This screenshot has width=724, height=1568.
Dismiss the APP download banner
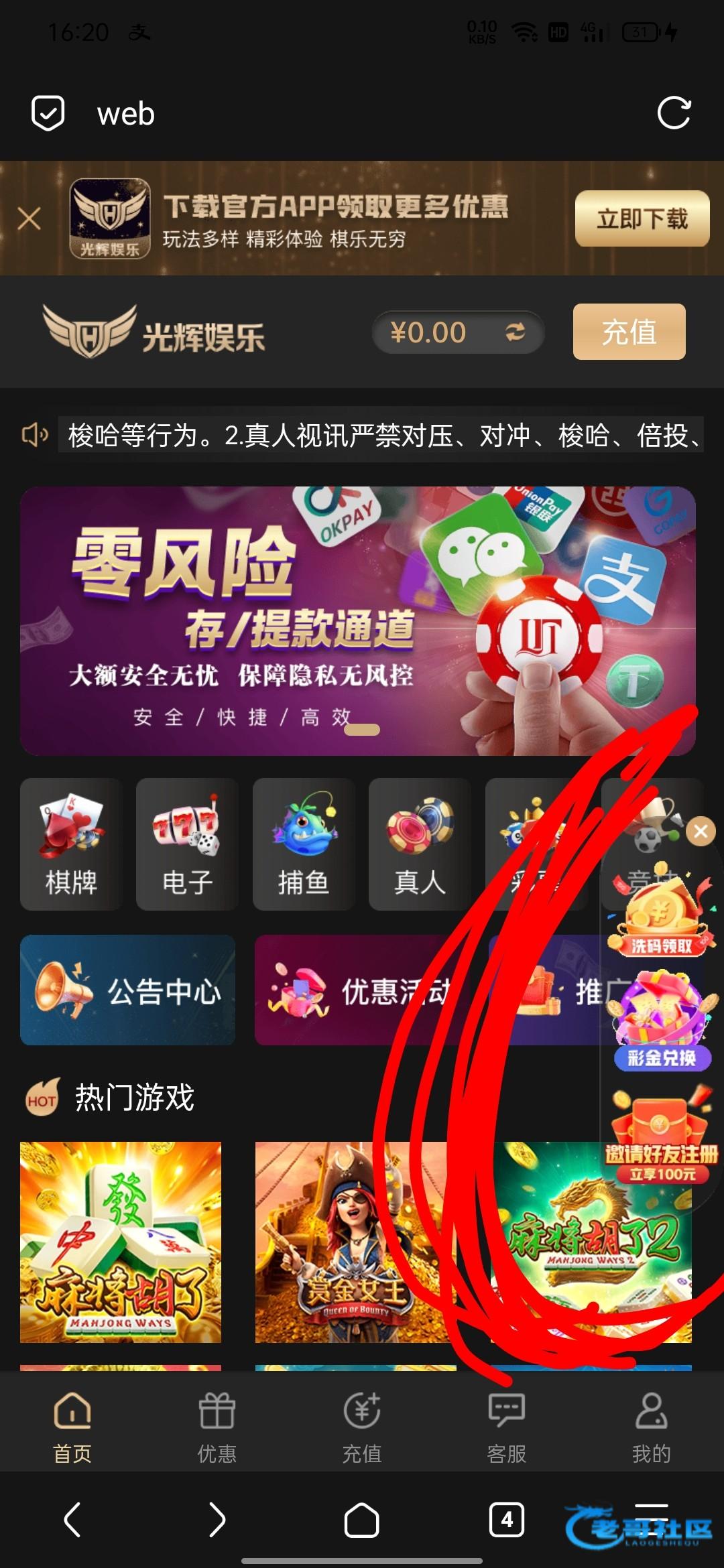[29, 218]
